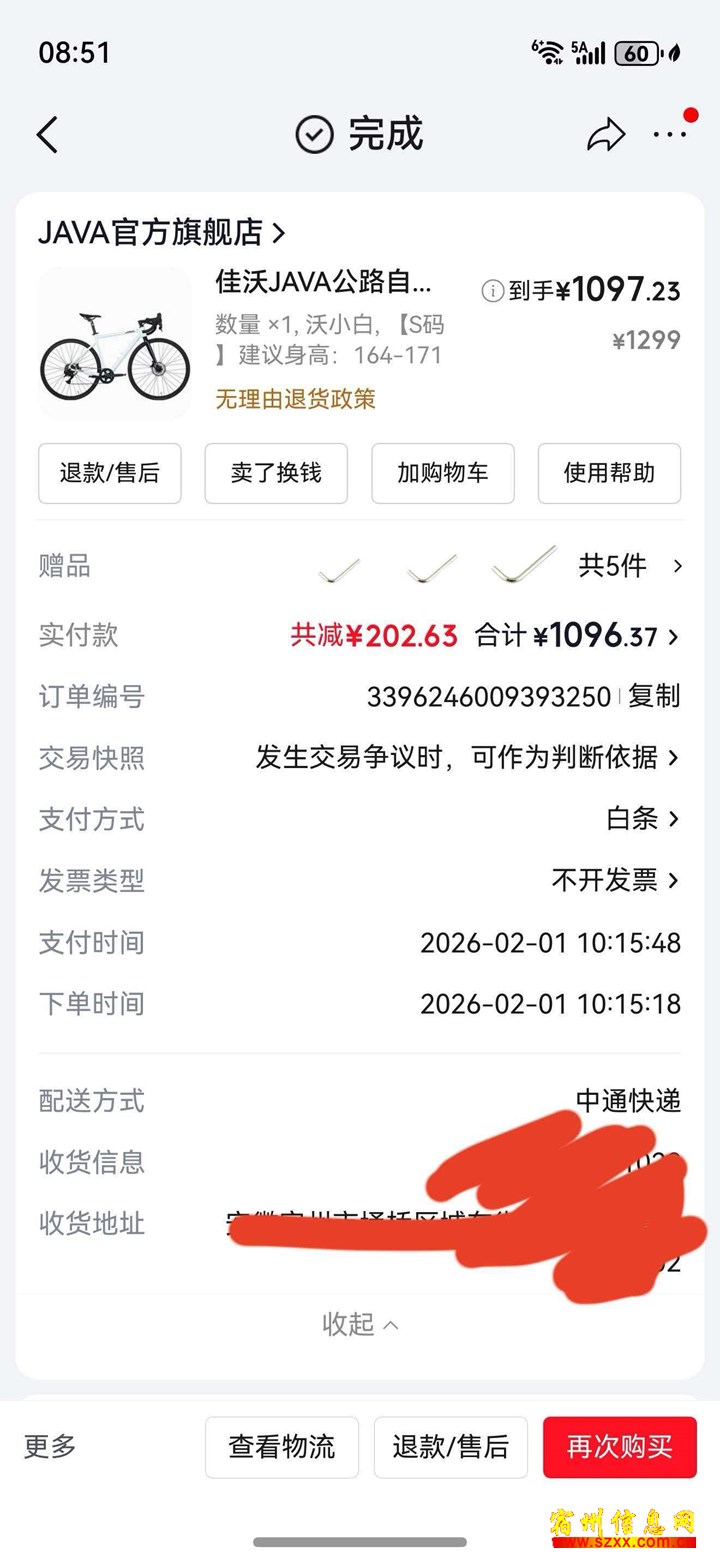Check delivery tracking via 查看物流
Screen dimensions: 720x1558
pyautogui.click(x=282, y=1447)
